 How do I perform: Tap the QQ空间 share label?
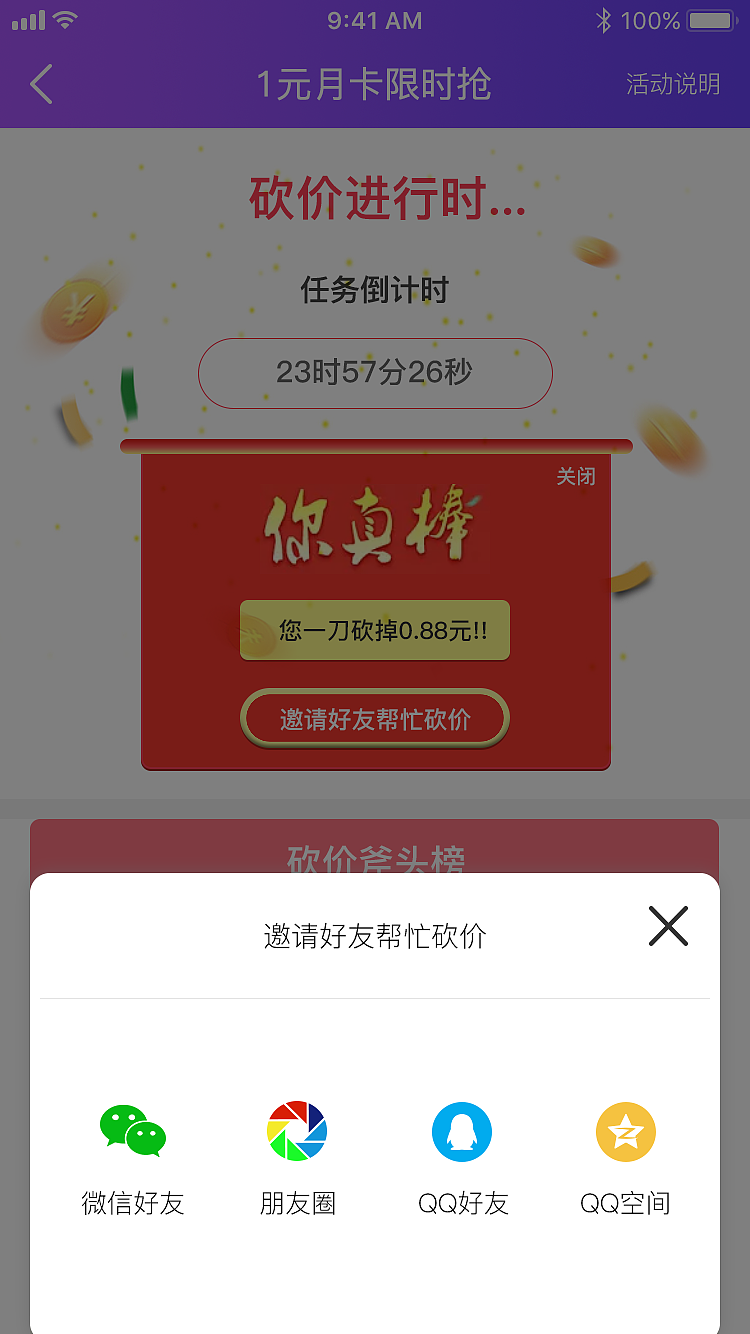pyautogui.click(x=625, y=1204)
